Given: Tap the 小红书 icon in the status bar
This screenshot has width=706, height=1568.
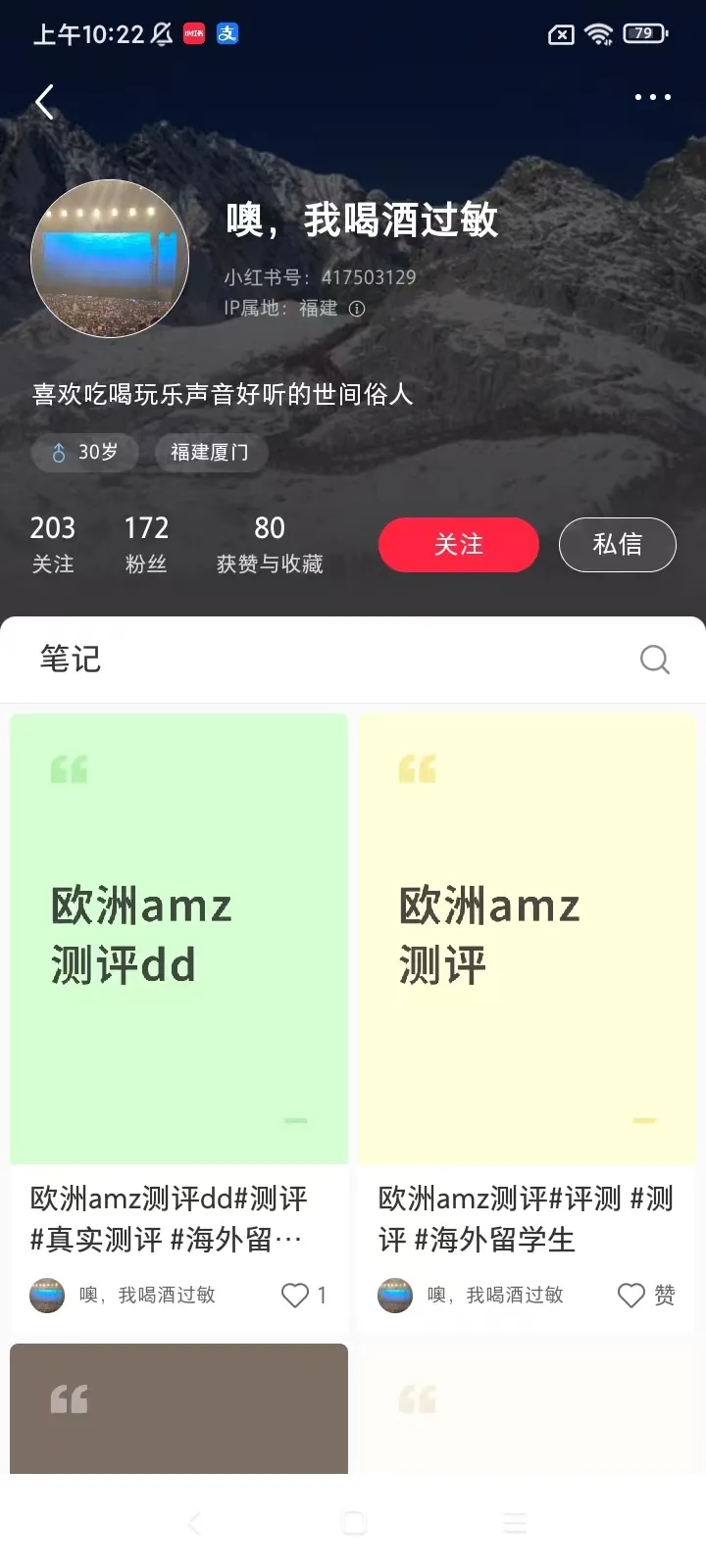Looking at the screenshot, I should [x=194, y=33].
